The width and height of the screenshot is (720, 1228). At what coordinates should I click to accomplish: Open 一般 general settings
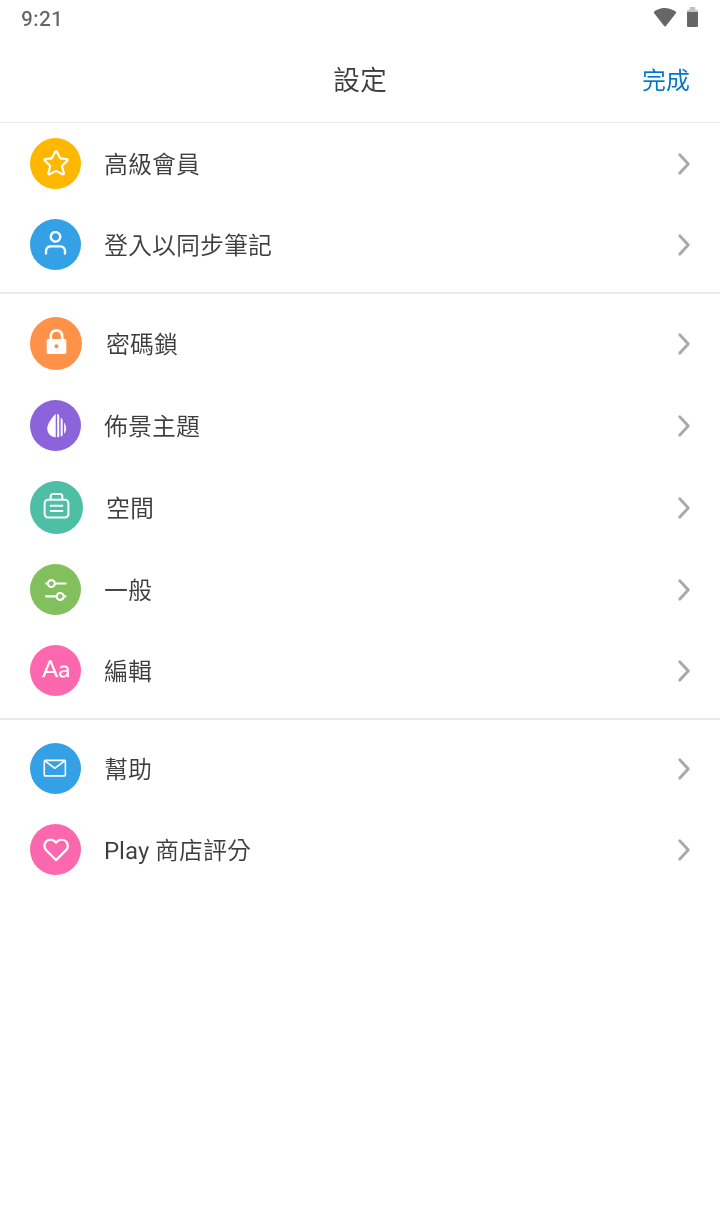(360, 590)
